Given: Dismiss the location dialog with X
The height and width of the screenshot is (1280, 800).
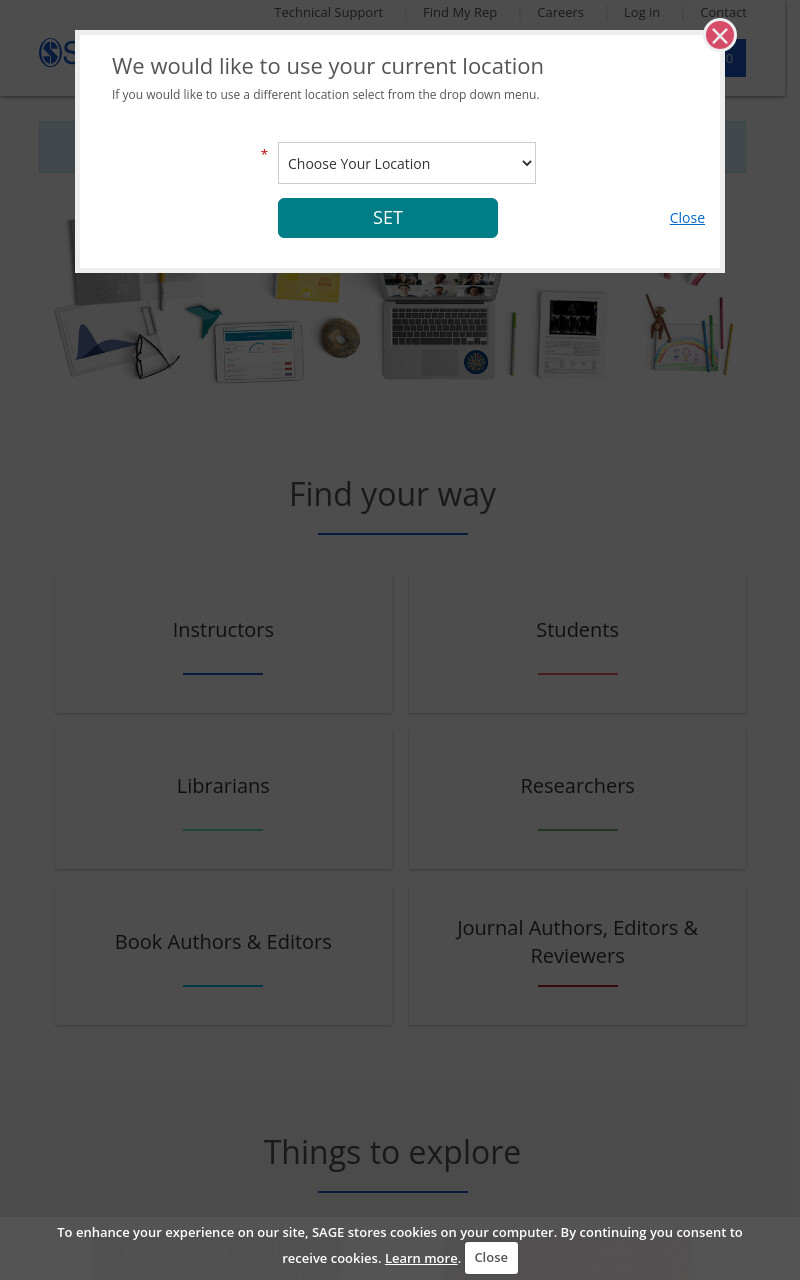Looking at the screenshot, I should tap(720, 35).
